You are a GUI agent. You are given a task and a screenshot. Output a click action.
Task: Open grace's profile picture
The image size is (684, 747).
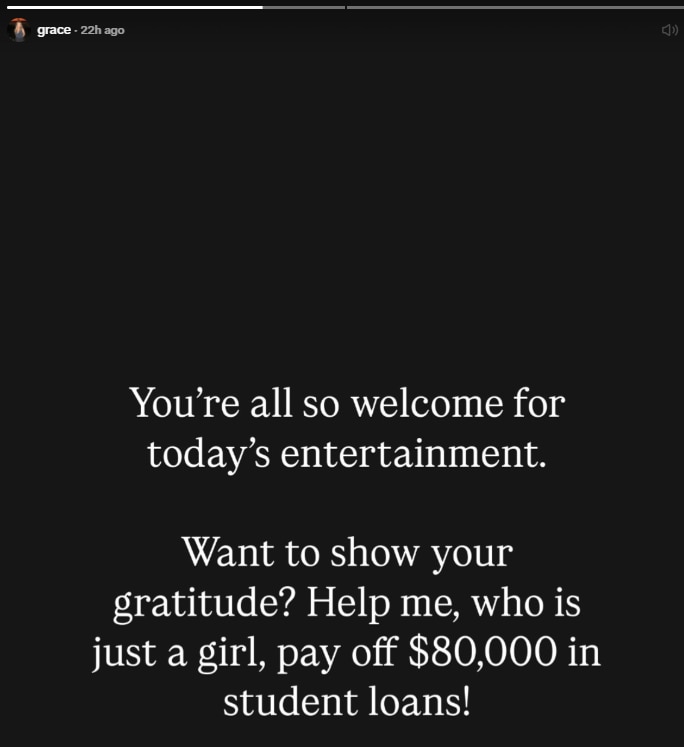(18, 30)
